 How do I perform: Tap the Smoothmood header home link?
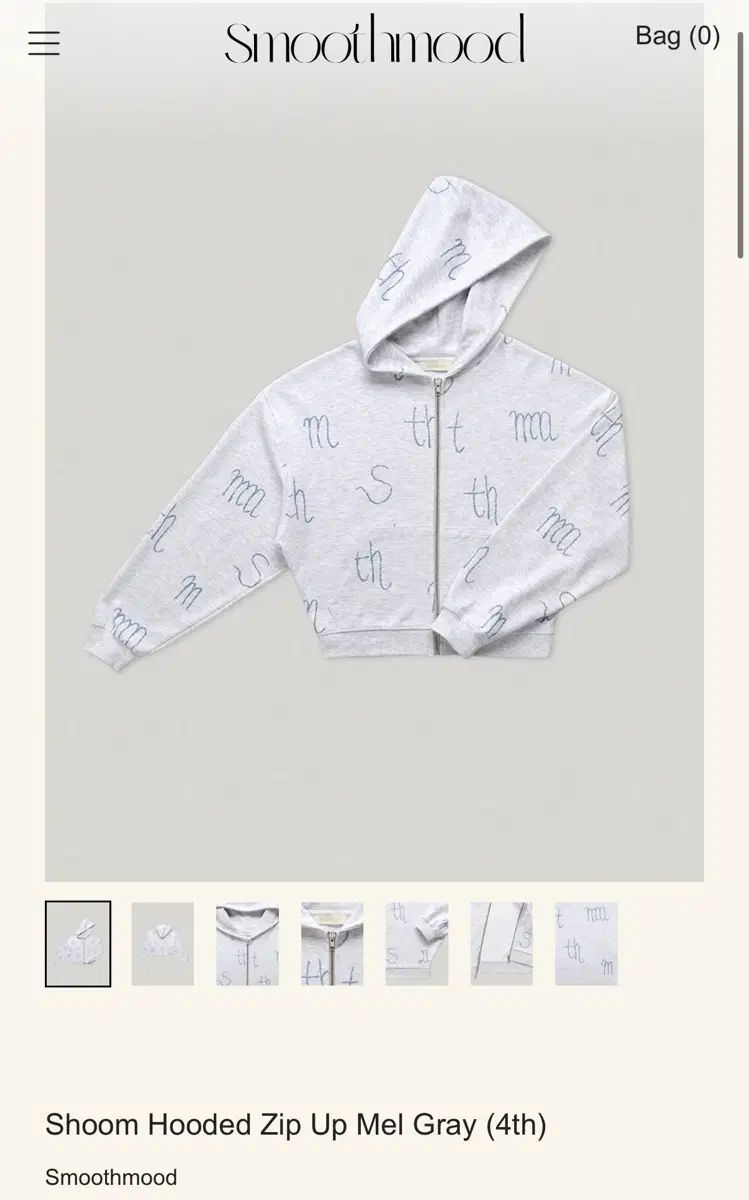click(x=375, y=40)
